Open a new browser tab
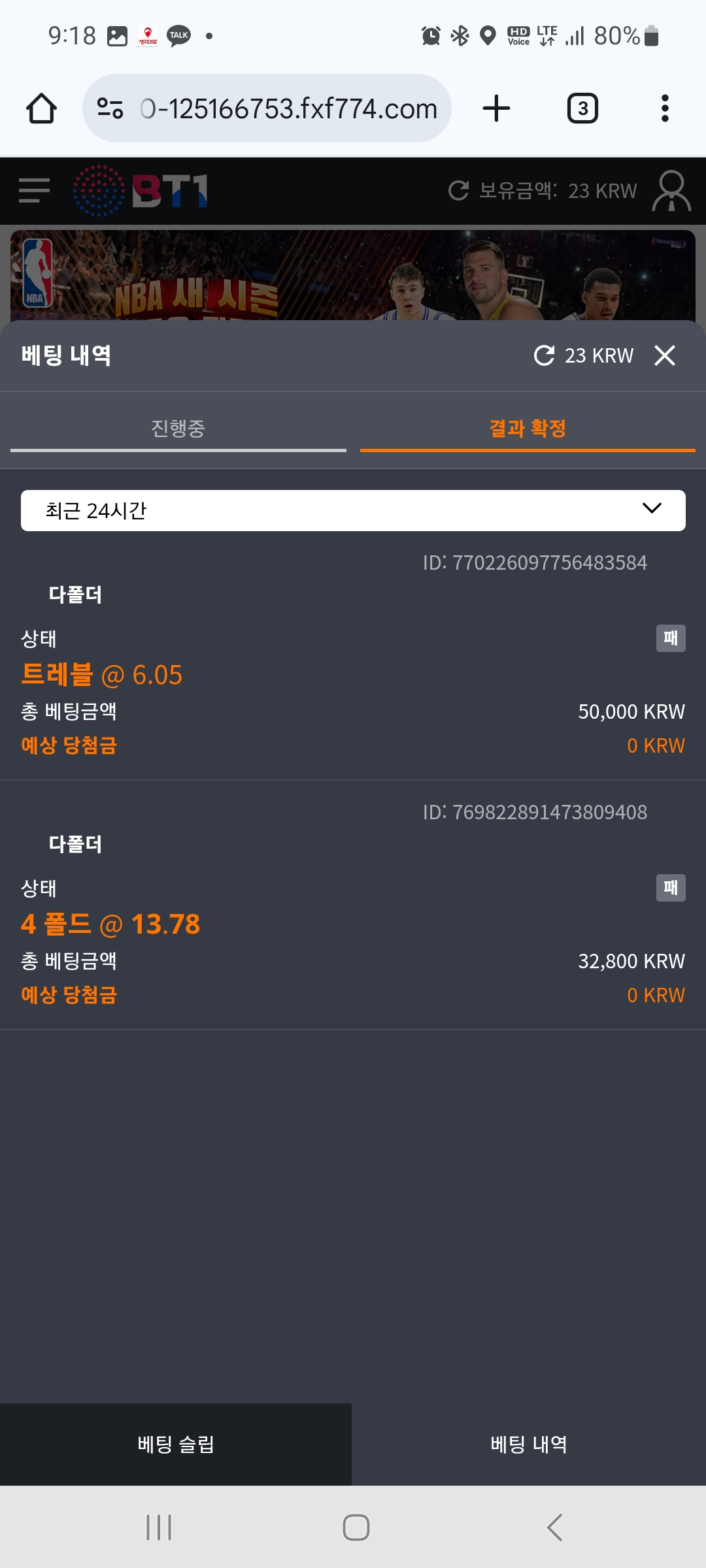Screen dimensions: 706x1568 click(496, 108)
